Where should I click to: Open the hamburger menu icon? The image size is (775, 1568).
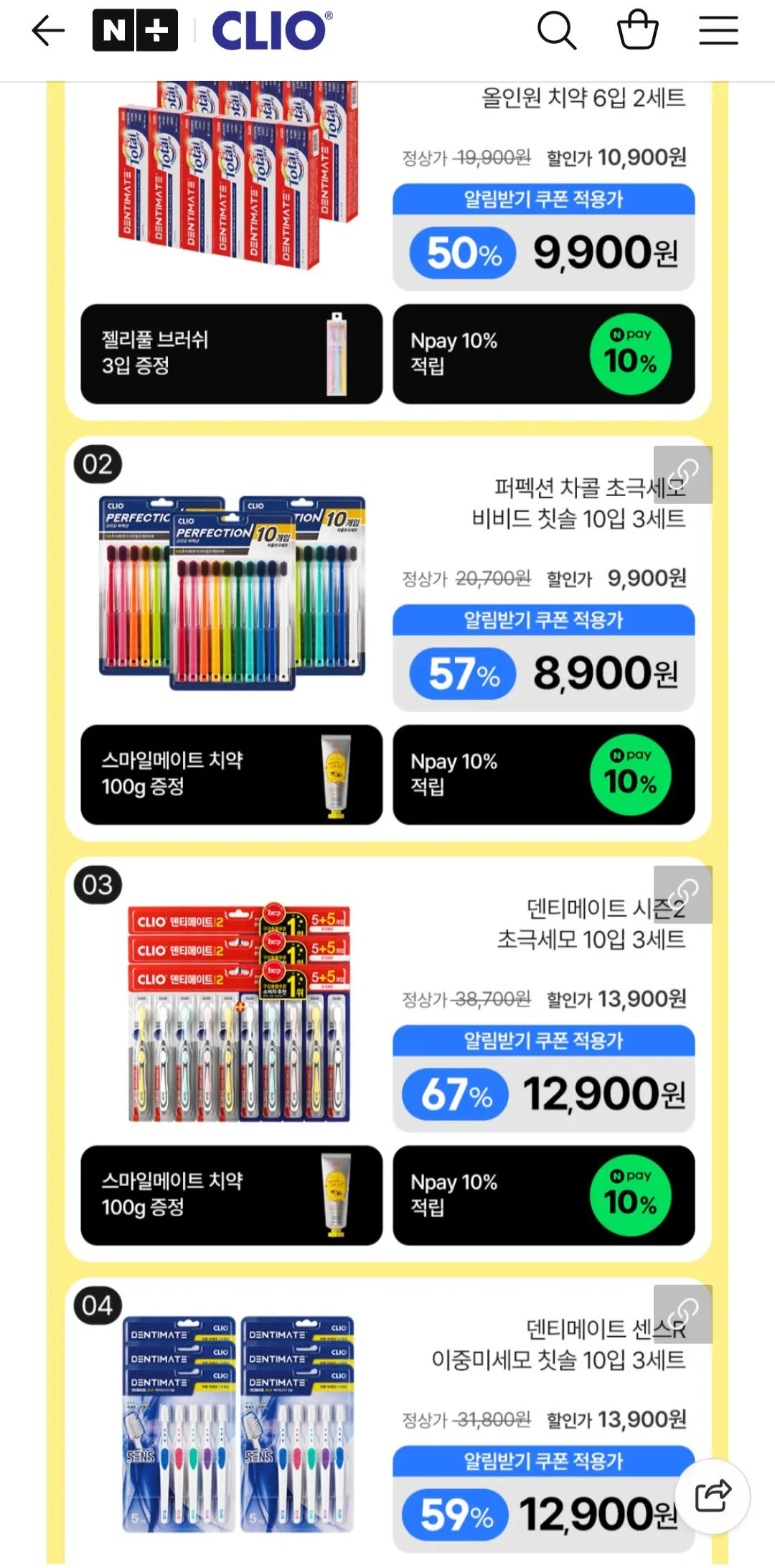click(x=718, y=30)
